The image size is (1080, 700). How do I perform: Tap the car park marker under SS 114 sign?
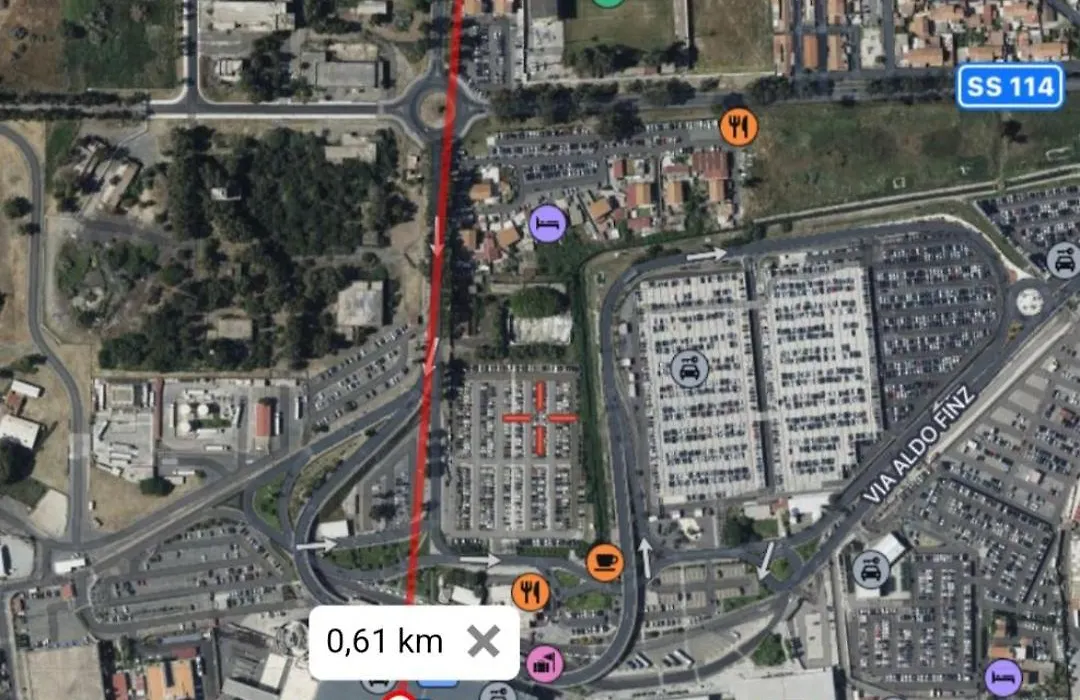1063,261
